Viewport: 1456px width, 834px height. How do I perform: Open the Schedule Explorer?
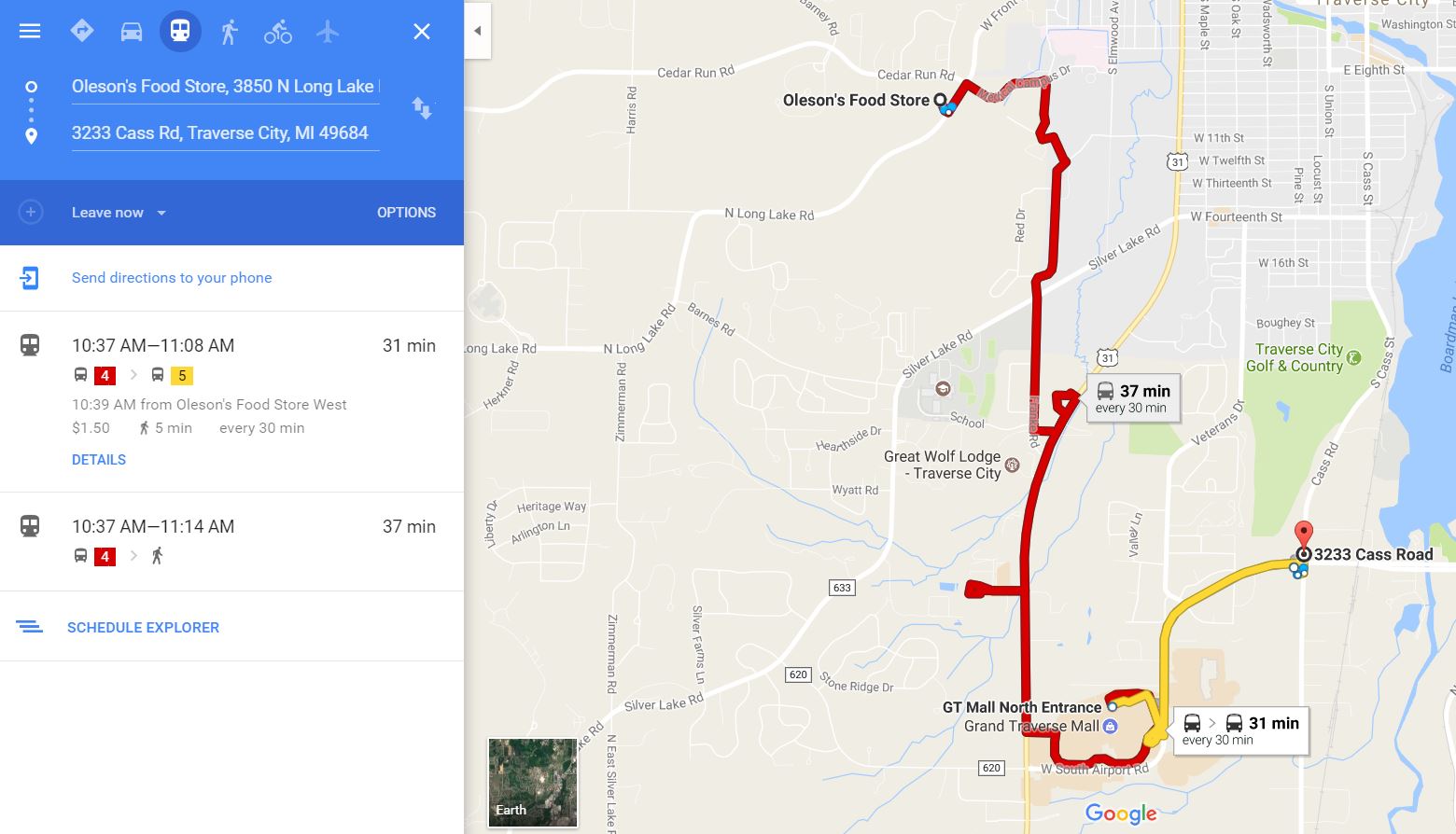click(x=143, y=628)
